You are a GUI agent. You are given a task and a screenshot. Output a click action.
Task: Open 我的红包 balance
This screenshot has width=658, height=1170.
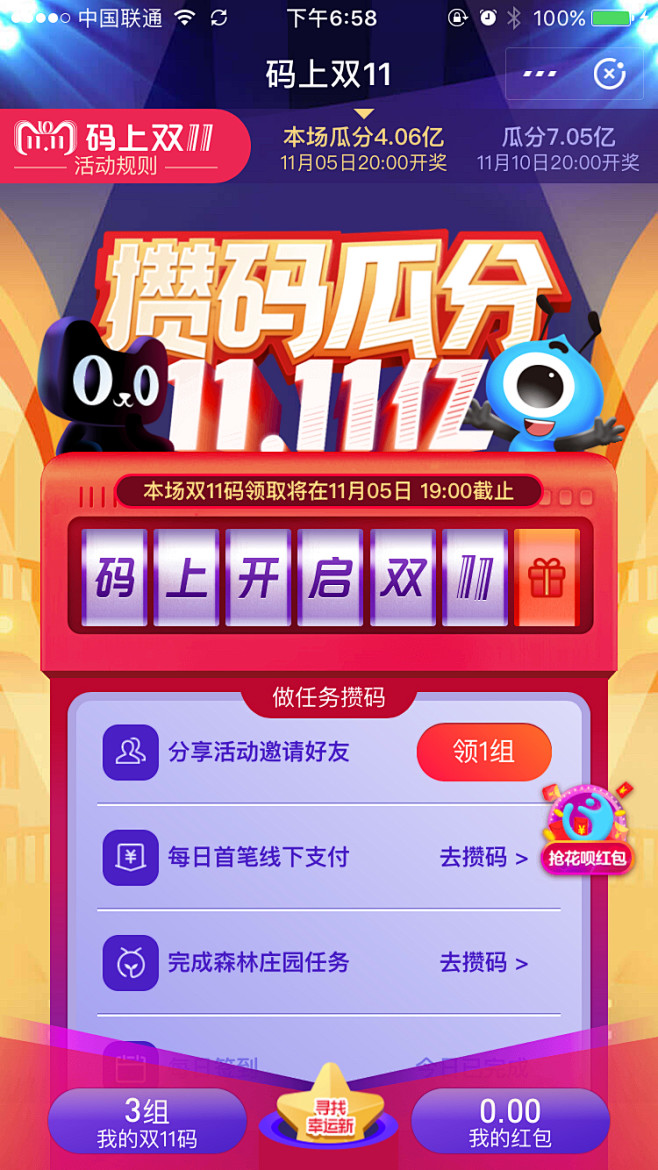point(510,1121)
